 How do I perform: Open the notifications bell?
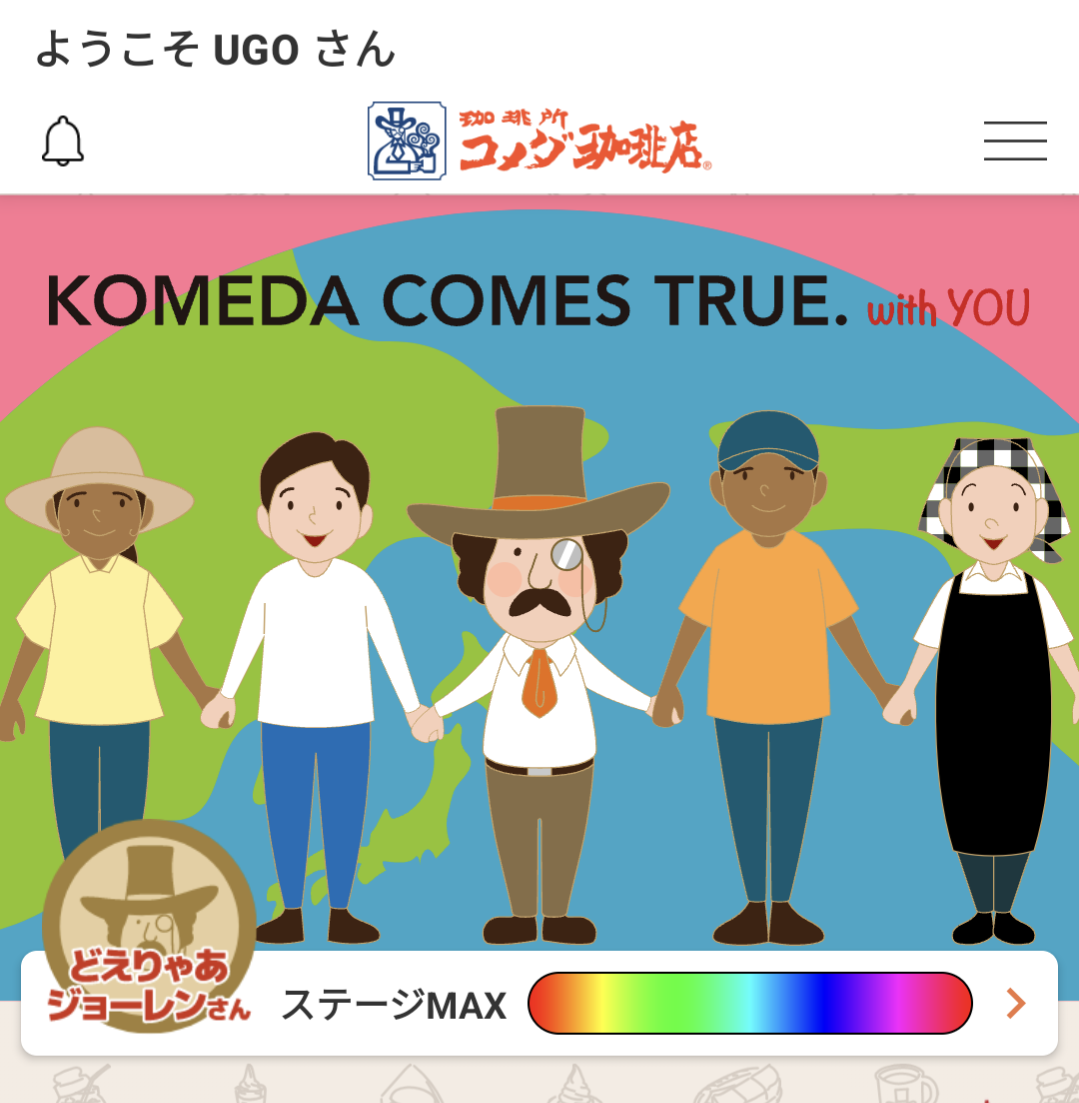(63, 141)
